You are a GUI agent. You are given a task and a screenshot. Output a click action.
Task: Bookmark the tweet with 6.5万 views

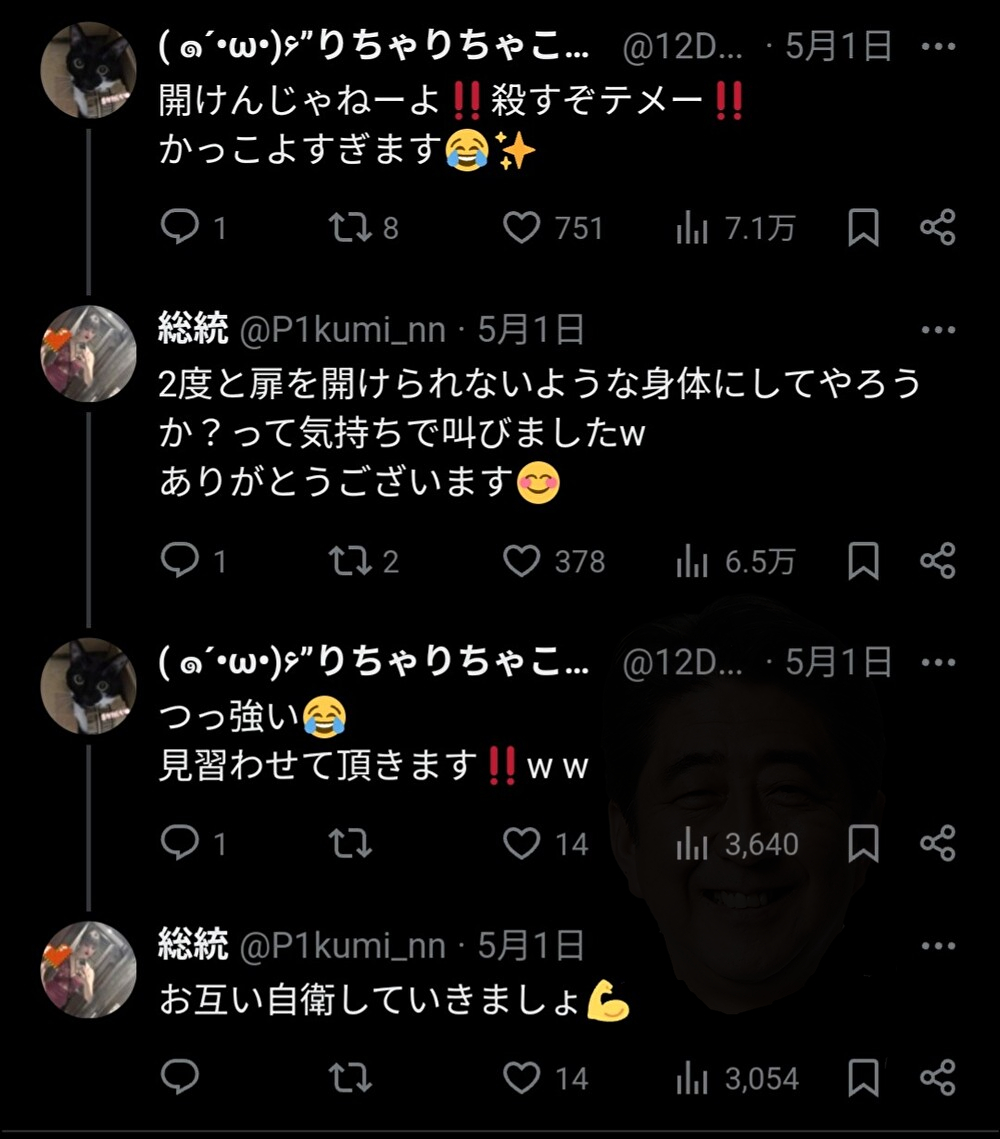pos(863,561)
